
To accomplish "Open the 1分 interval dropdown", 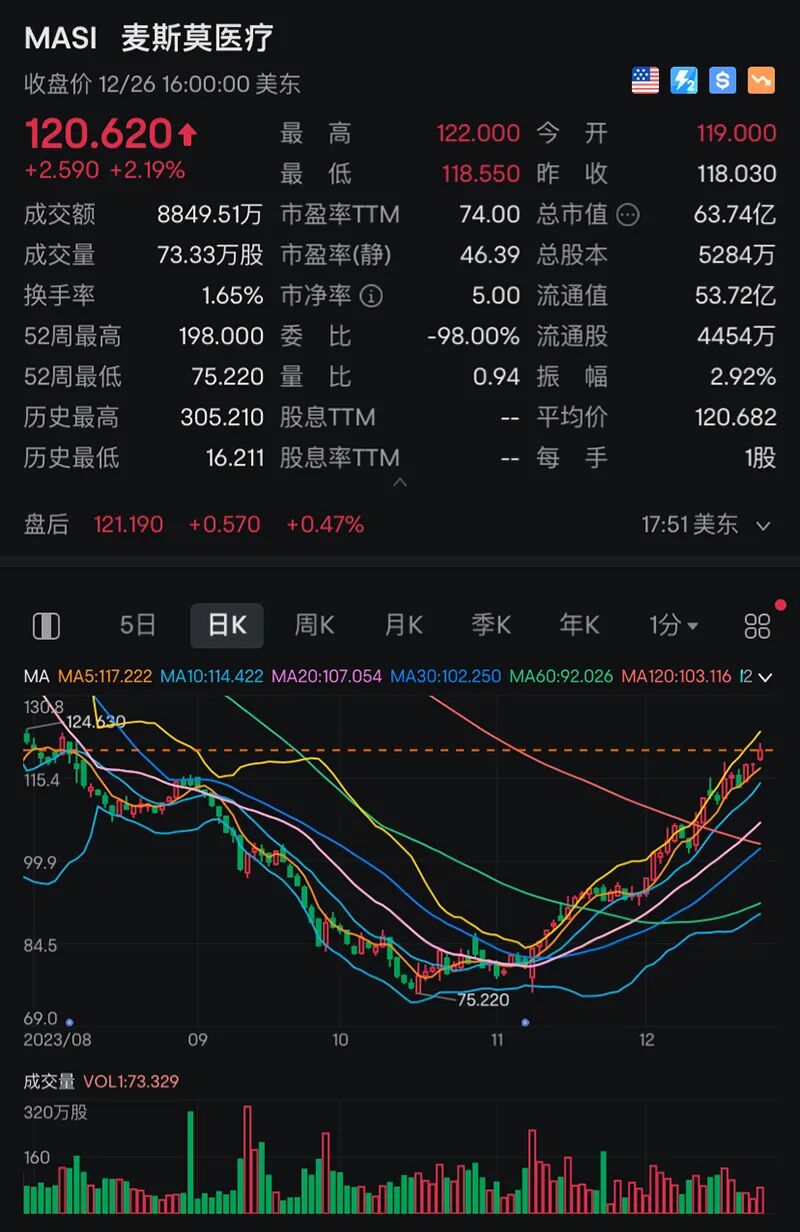I will [673, 626].
